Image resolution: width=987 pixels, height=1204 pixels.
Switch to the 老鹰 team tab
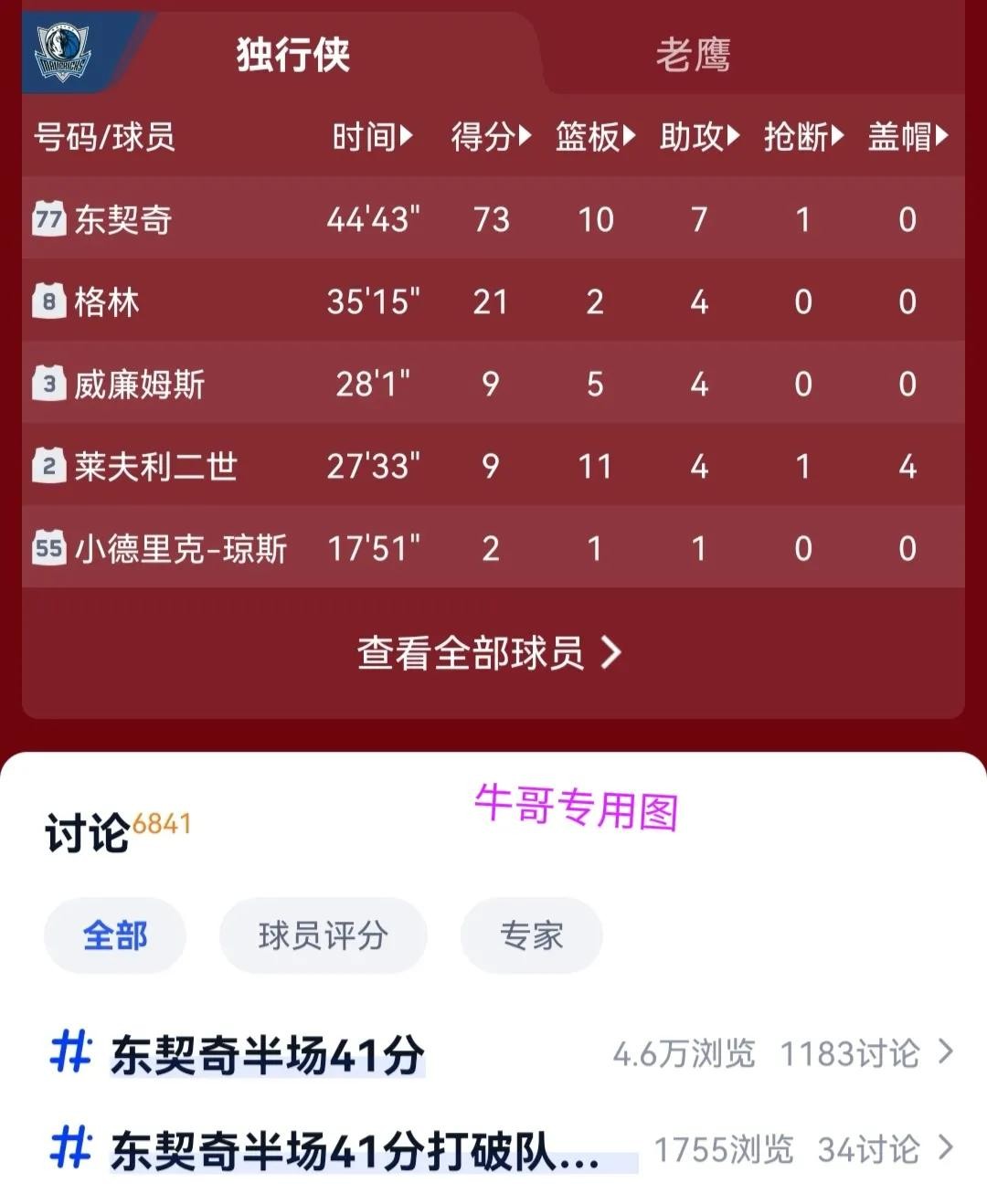tap(693, 55)
